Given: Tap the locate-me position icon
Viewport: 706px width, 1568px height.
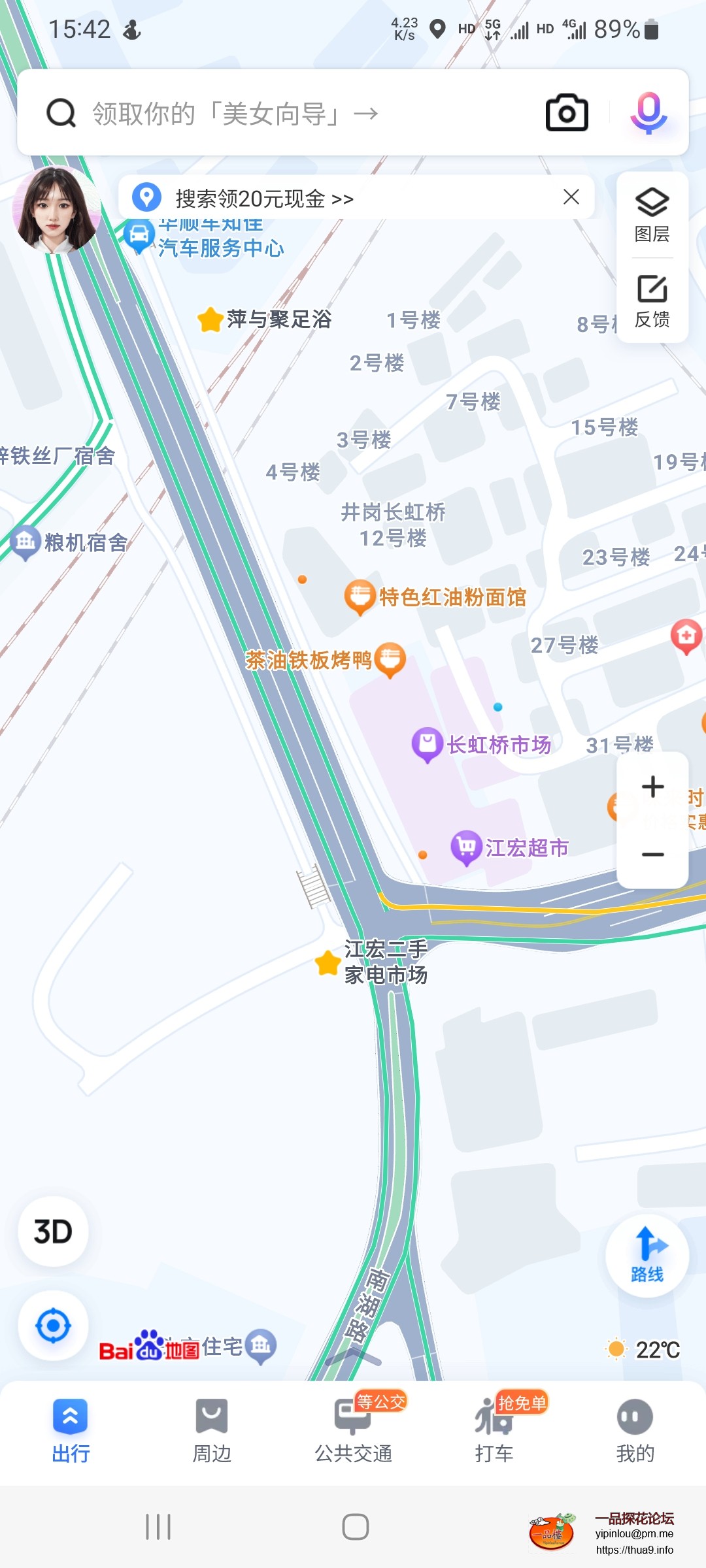Looking at the screenshot, I should click(x=52, y=1325).
